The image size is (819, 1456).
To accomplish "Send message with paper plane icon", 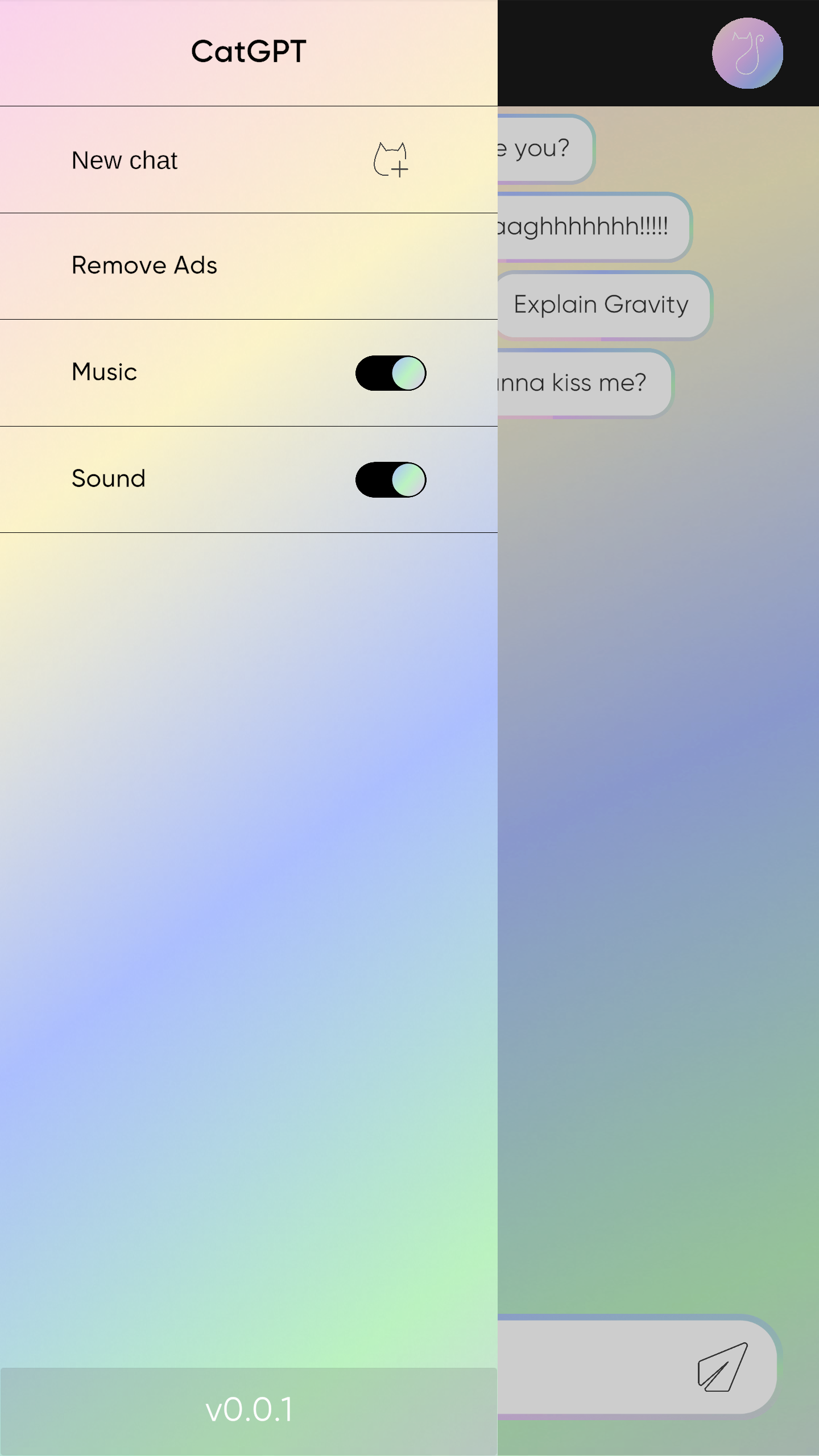I will point(722,1367).
